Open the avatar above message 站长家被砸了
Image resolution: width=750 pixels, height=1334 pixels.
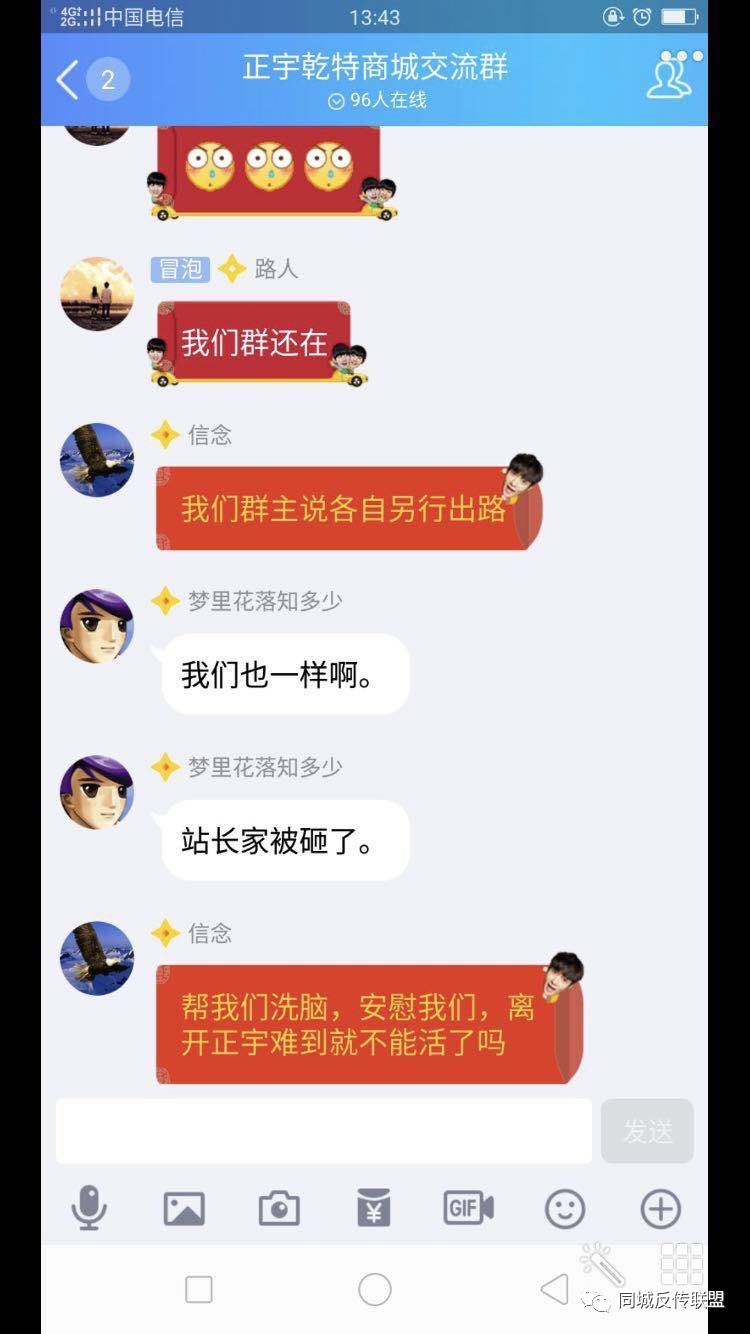97,792
